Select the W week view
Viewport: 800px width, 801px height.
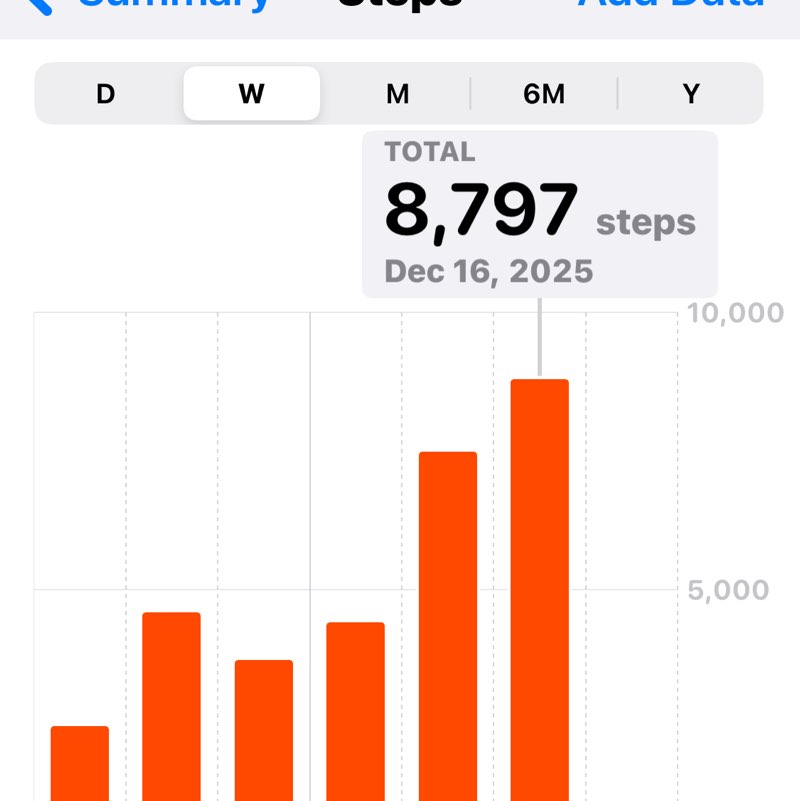pos(251,94)
